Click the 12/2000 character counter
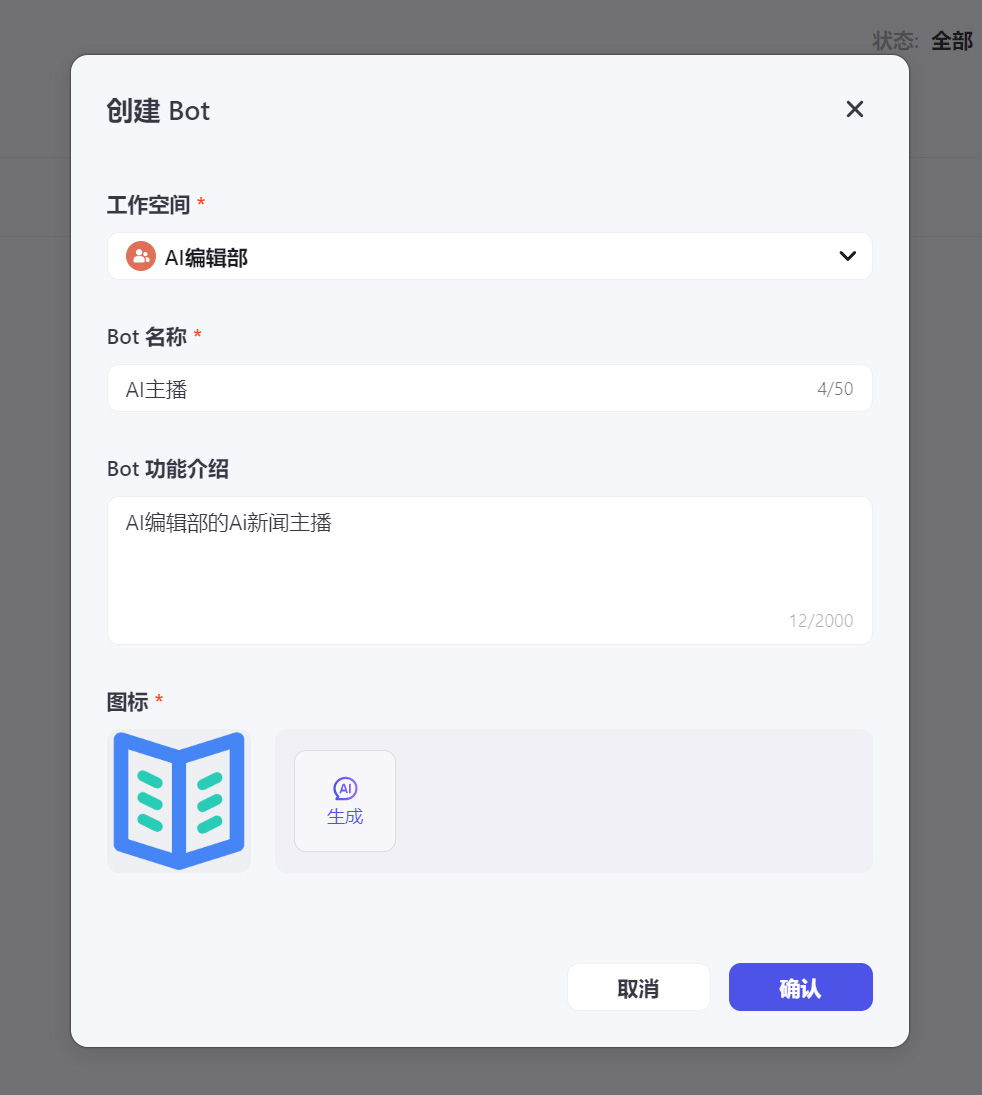This screenshot has height=1095, width=982. pyautogui.click(x=821, y=620)
